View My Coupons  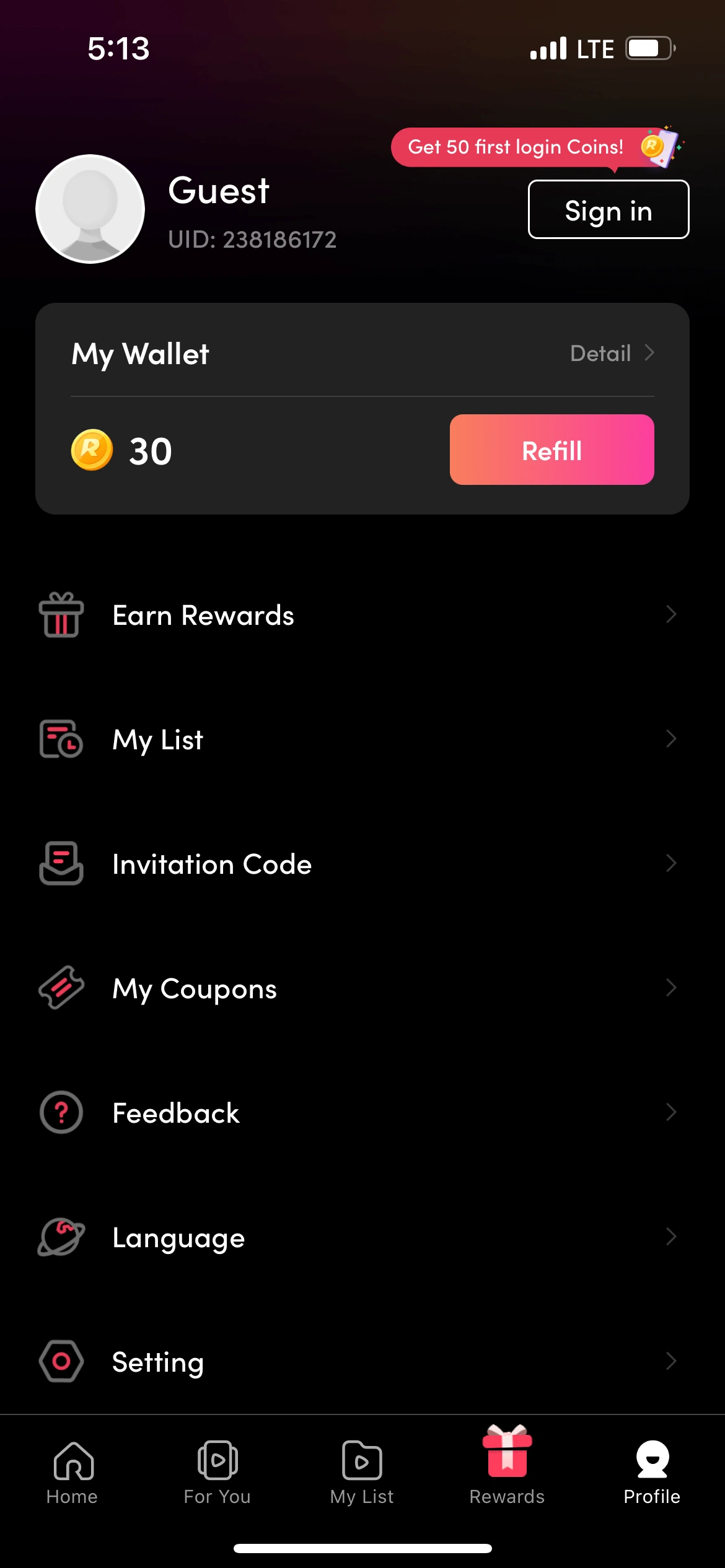[362, 988]
